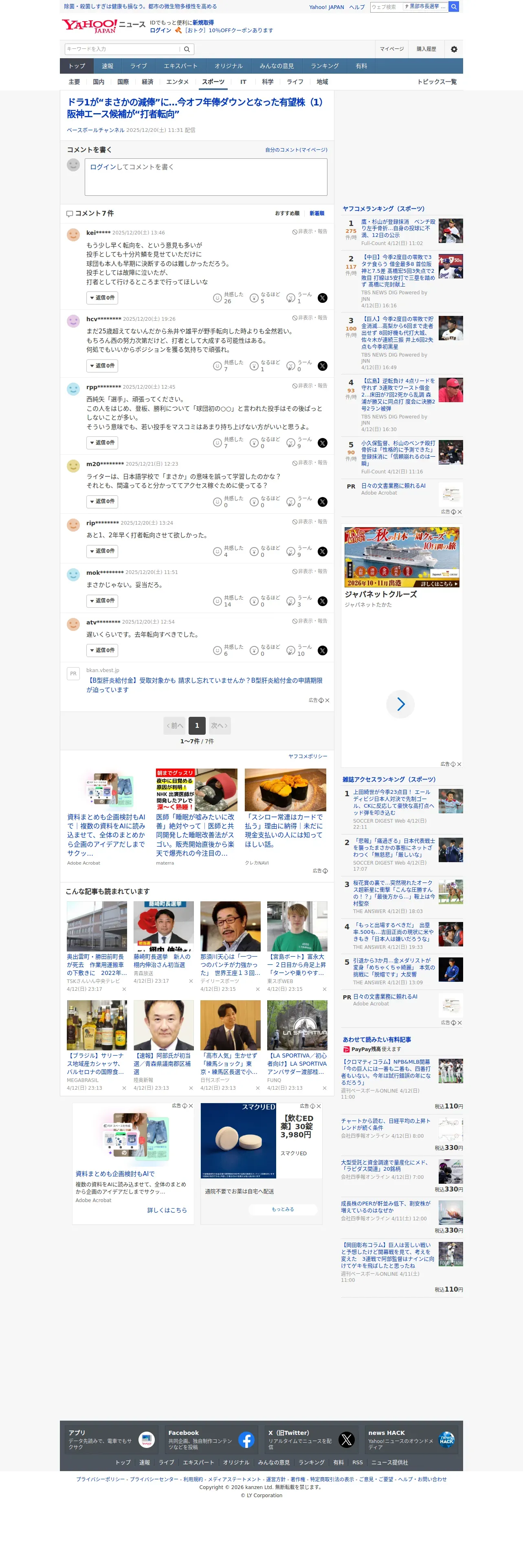
Task: Sort comments by 新着順
Action: [x=316, y=214]
